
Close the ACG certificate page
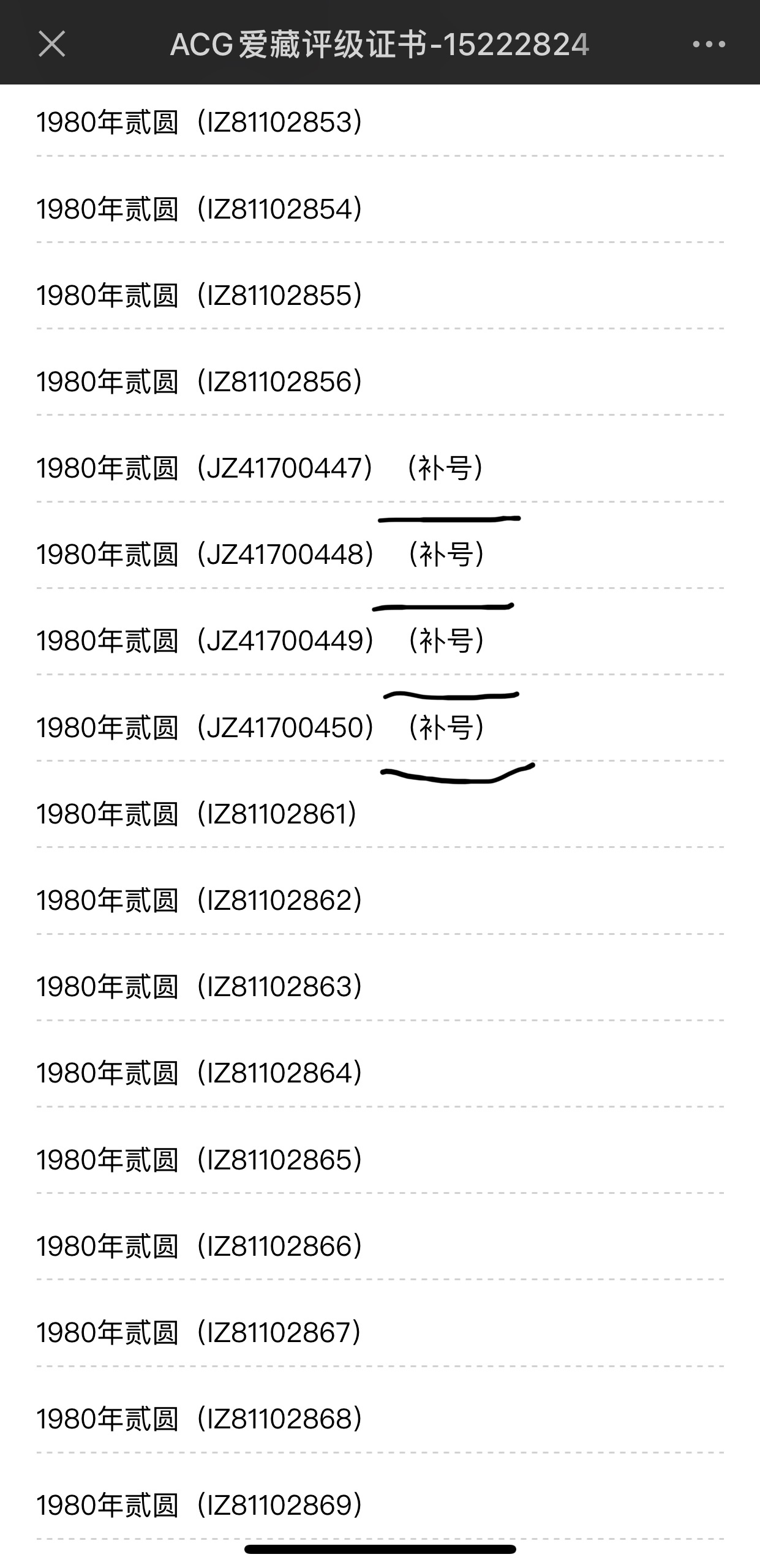[x=51, y=44]
